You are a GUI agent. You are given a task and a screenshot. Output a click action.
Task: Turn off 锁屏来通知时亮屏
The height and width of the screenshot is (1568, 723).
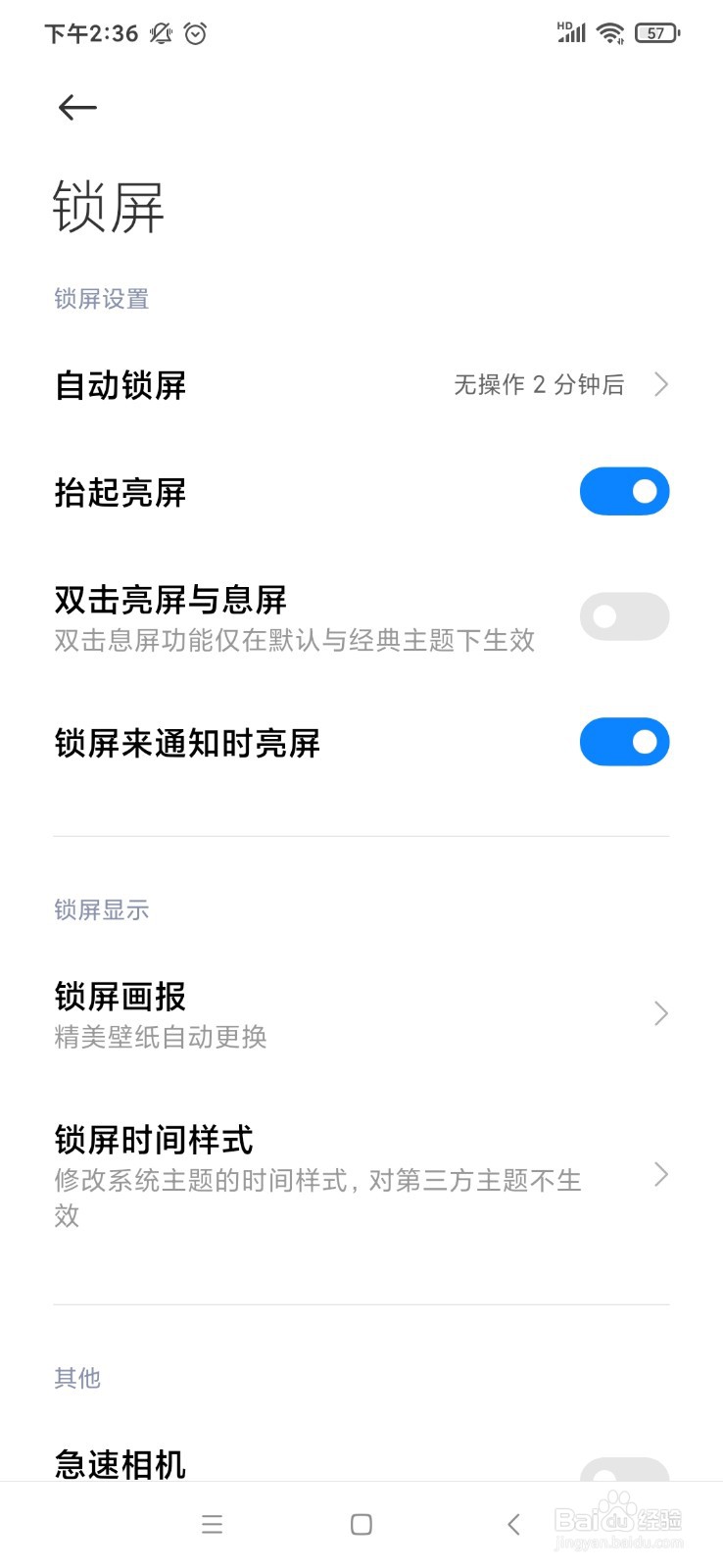tap(624, 742)
